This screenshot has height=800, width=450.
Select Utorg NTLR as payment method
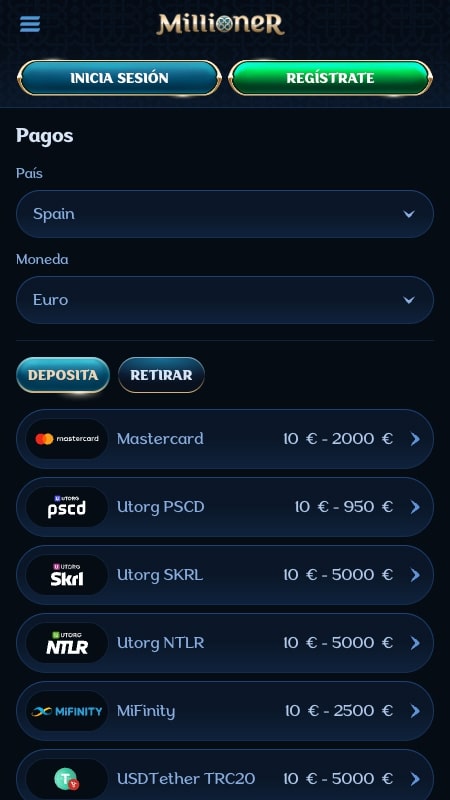coord(225,643)
